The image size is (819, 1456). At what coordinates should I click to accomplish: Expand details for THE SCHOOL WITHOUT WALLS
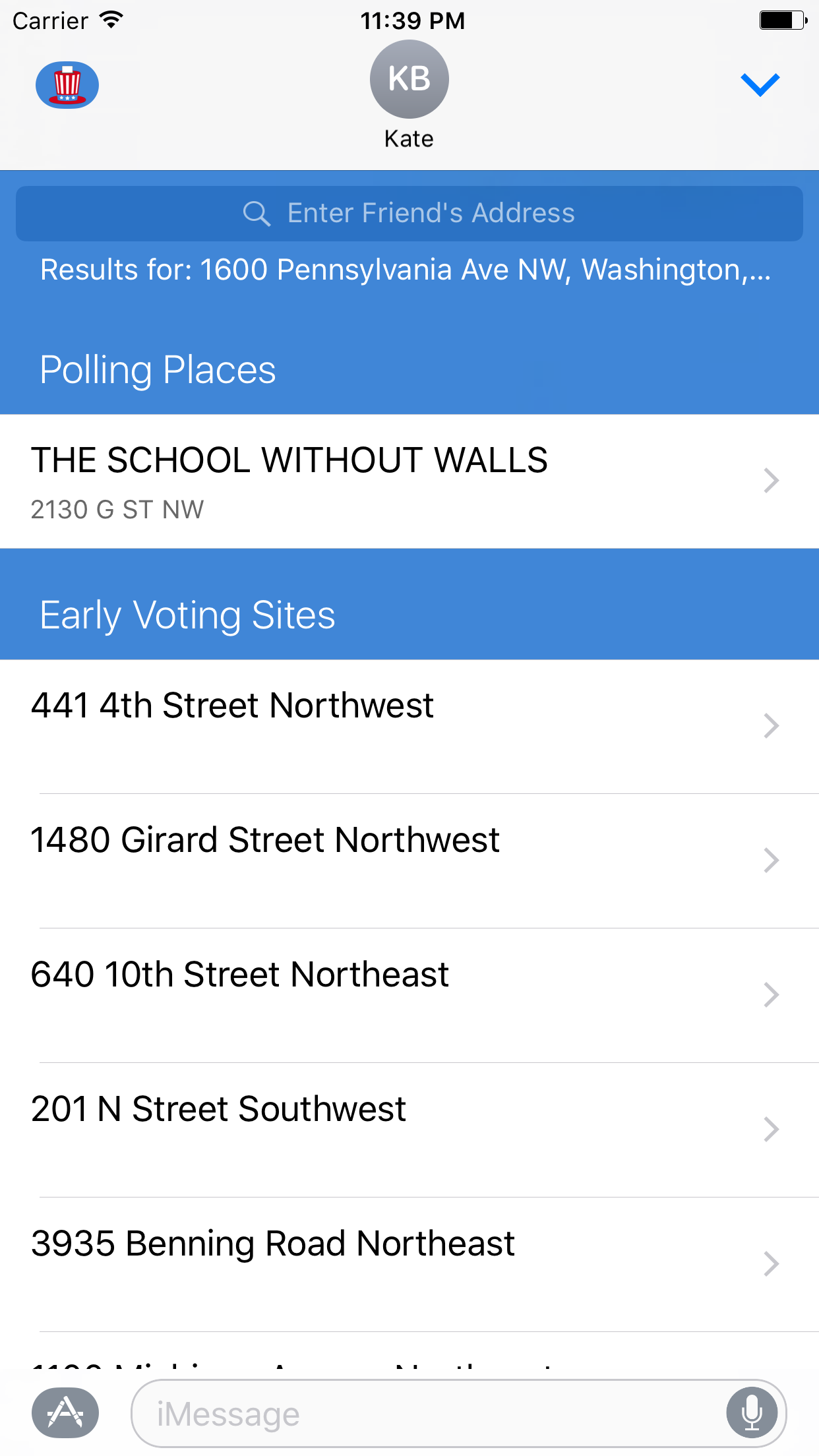click(409, 480)
